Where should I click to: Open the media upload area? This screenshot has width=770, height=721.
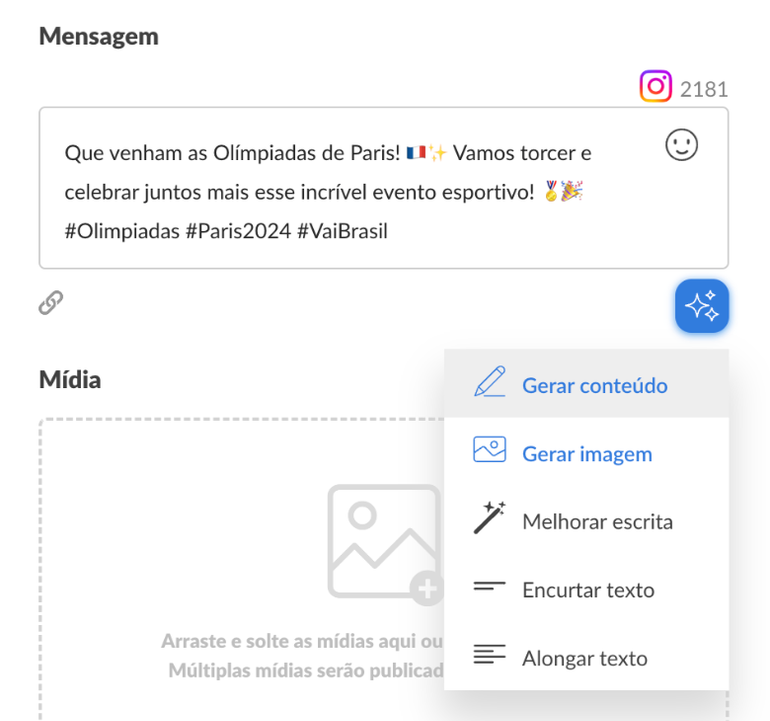(240, 560)
